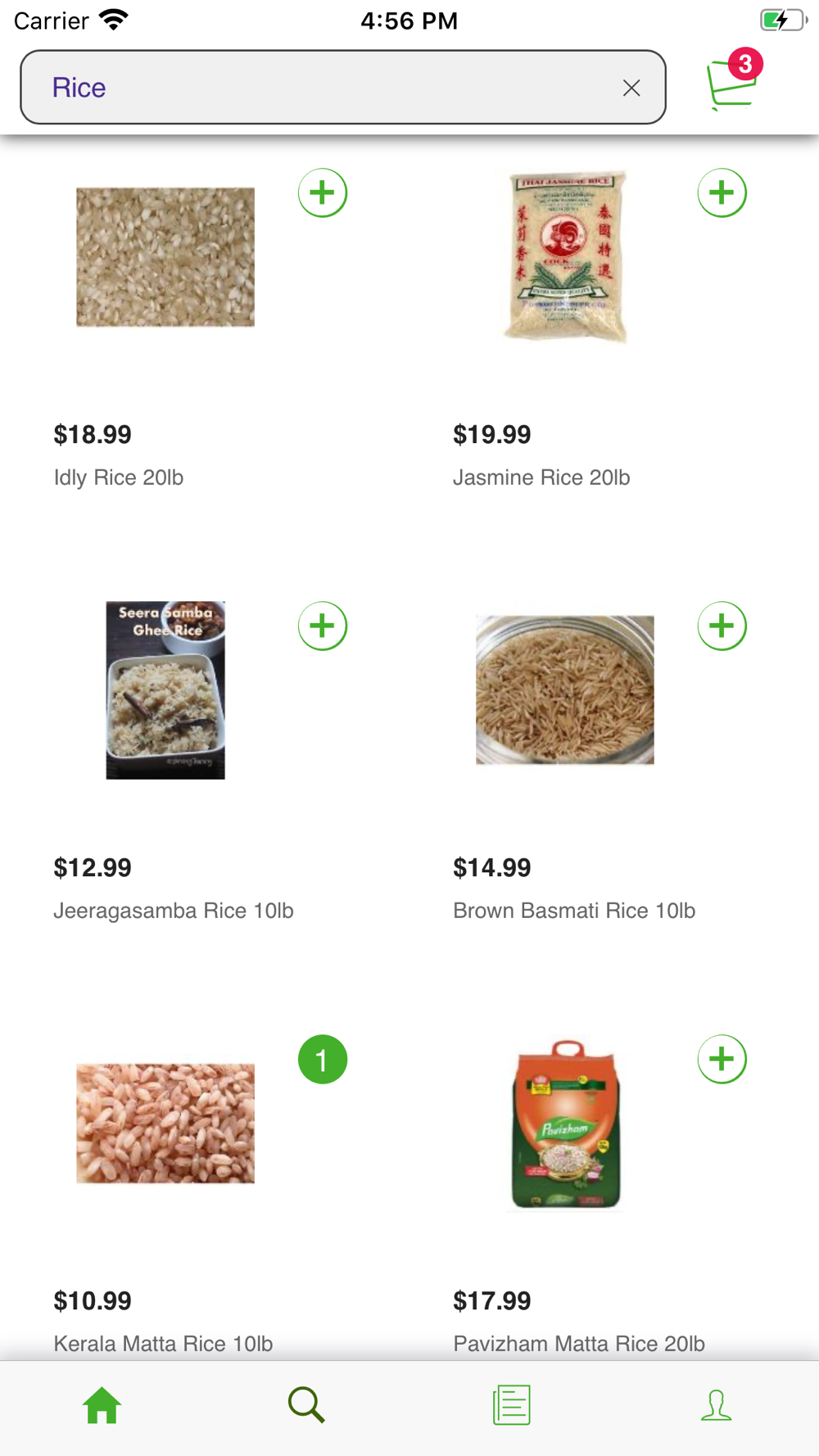Viewport: 819px width, 1456px height.
Task: Switch to the Search tab
Action: click(x=307, y=1405)
